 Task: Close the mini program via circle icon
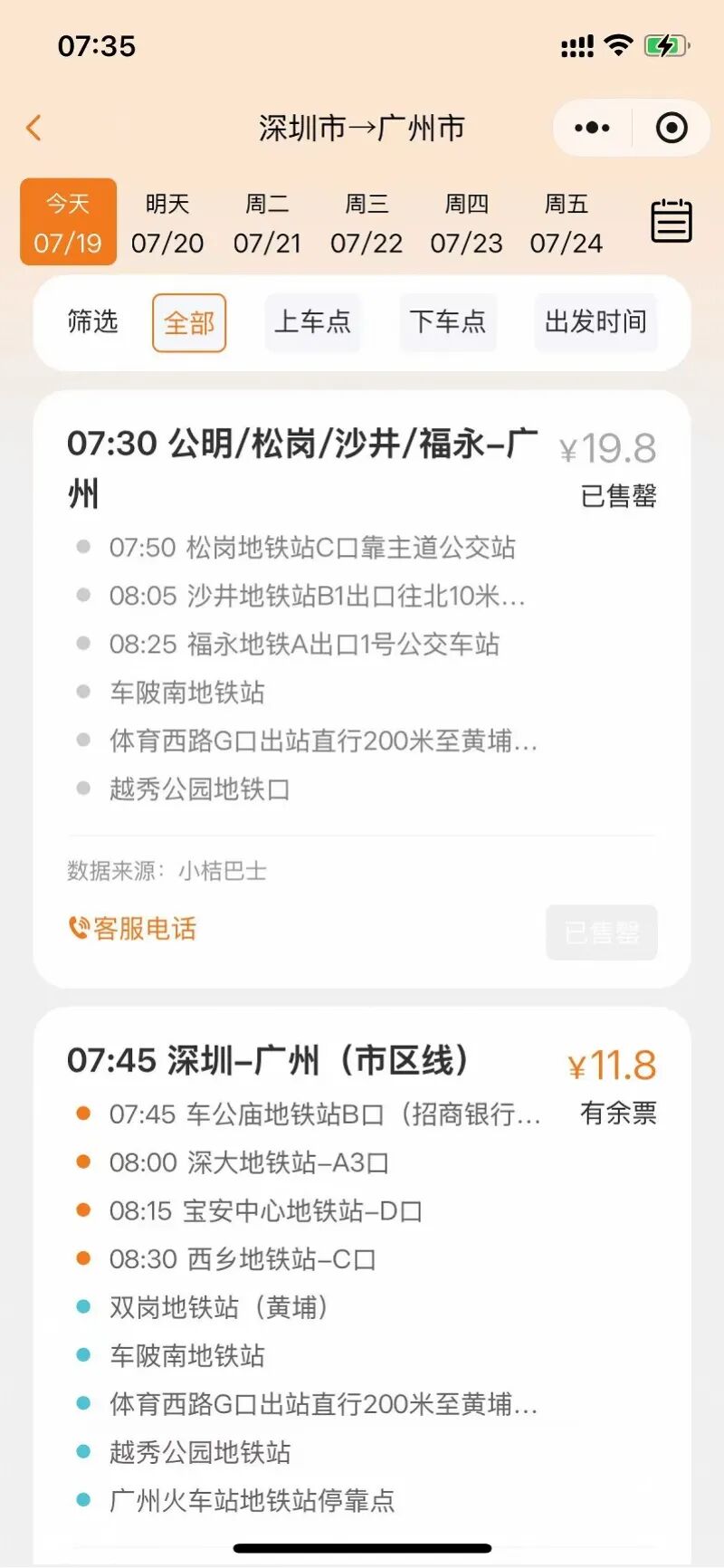(672, 128)
